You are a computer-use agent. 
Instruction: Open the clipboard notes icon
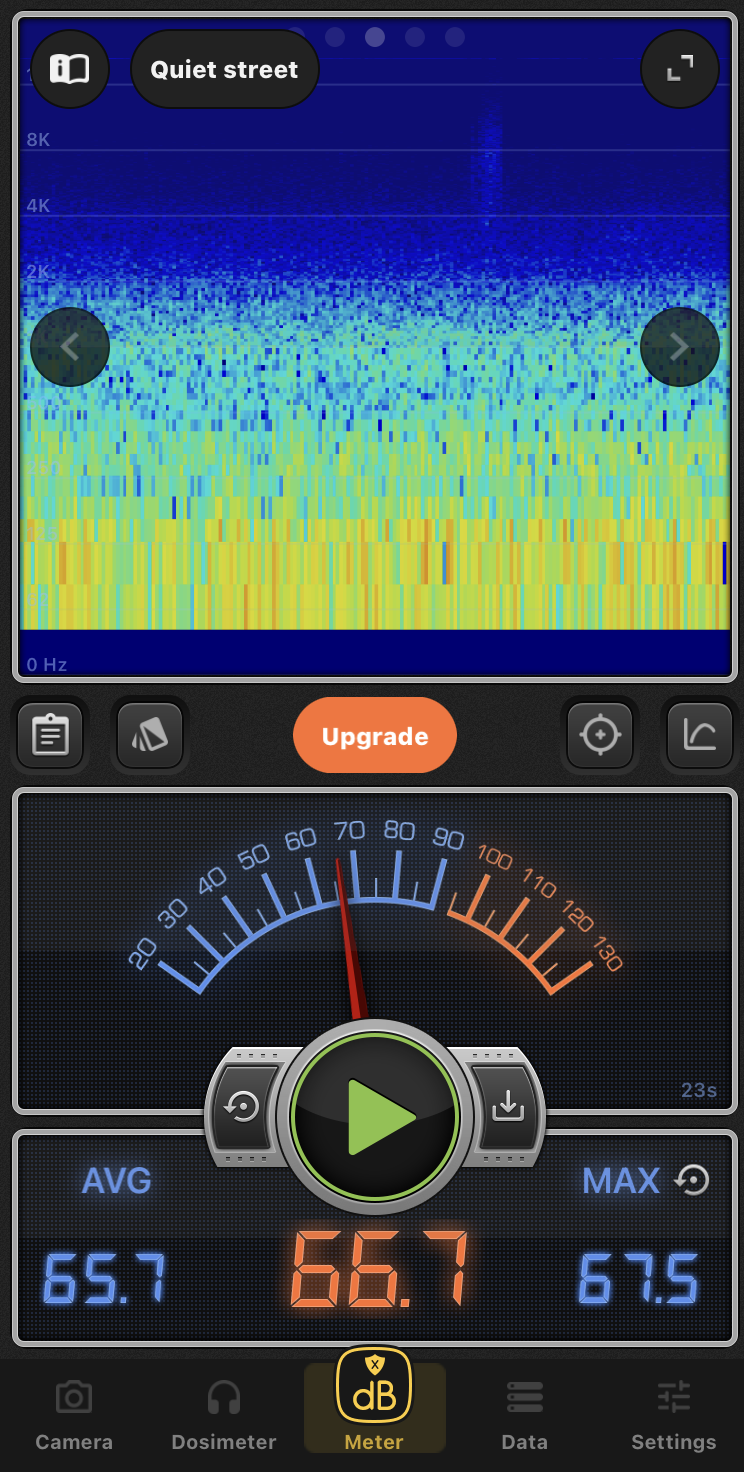click(50, 736)
